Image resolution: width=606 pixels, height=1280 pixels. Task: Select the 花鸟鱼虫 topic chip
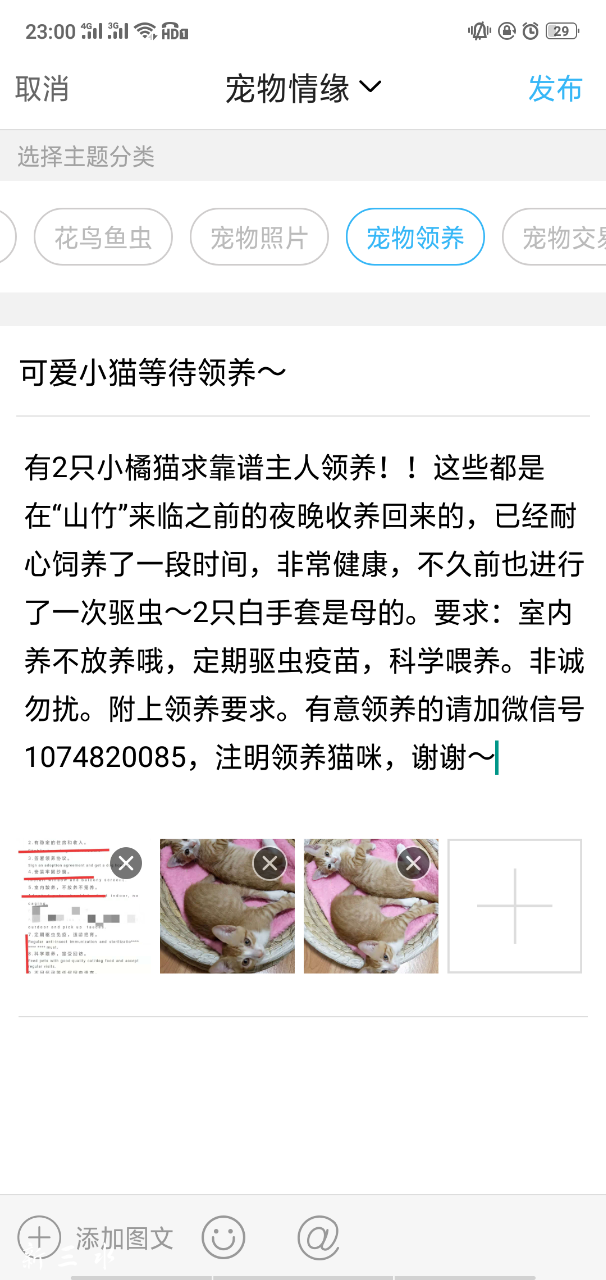[x=103, y=237]
